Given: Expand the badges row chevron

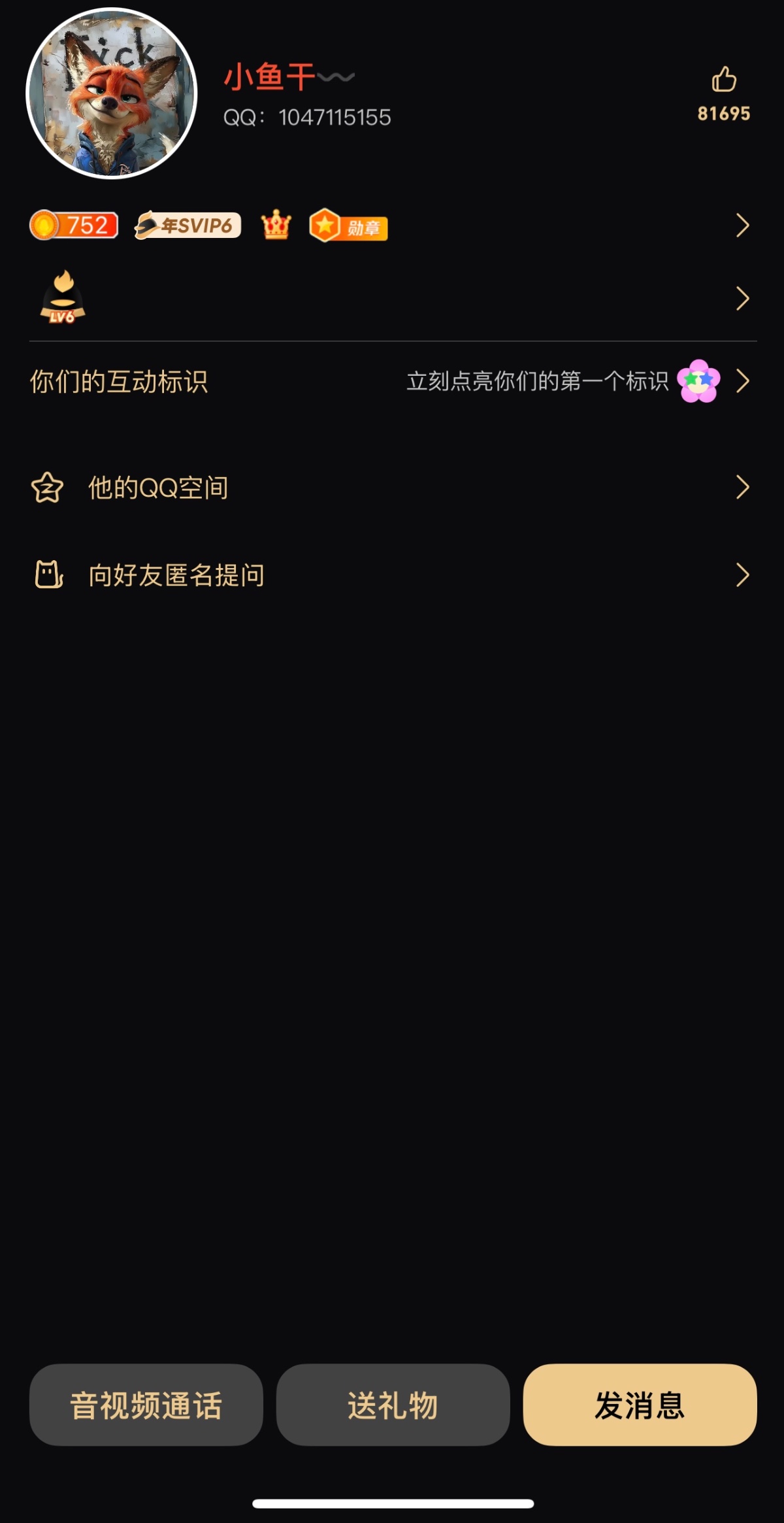Looking at the screenshot, I should tap(742, 227).
